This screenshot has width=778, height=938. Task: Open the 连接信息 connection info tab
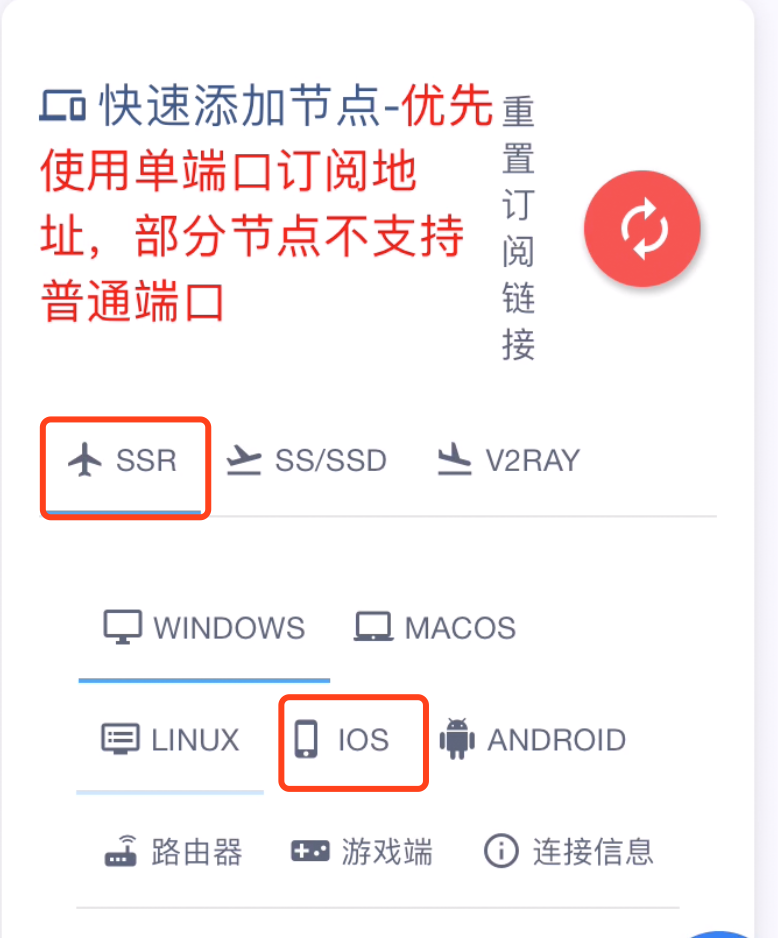568,852
